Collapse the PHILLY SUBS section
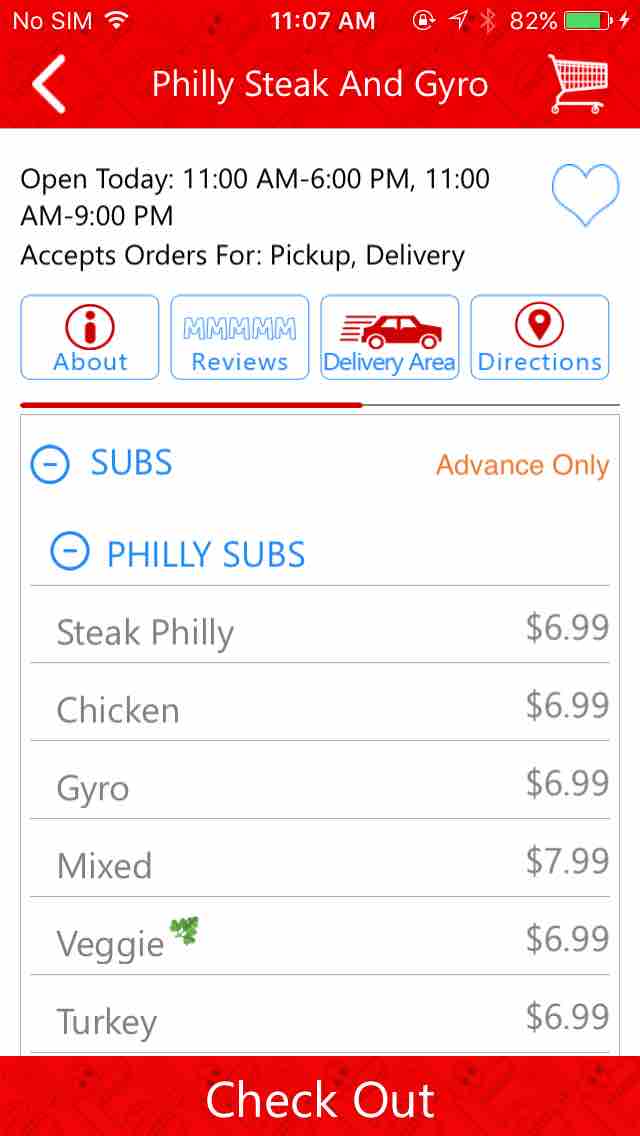640x1136 pixels. tap(70, 553)
